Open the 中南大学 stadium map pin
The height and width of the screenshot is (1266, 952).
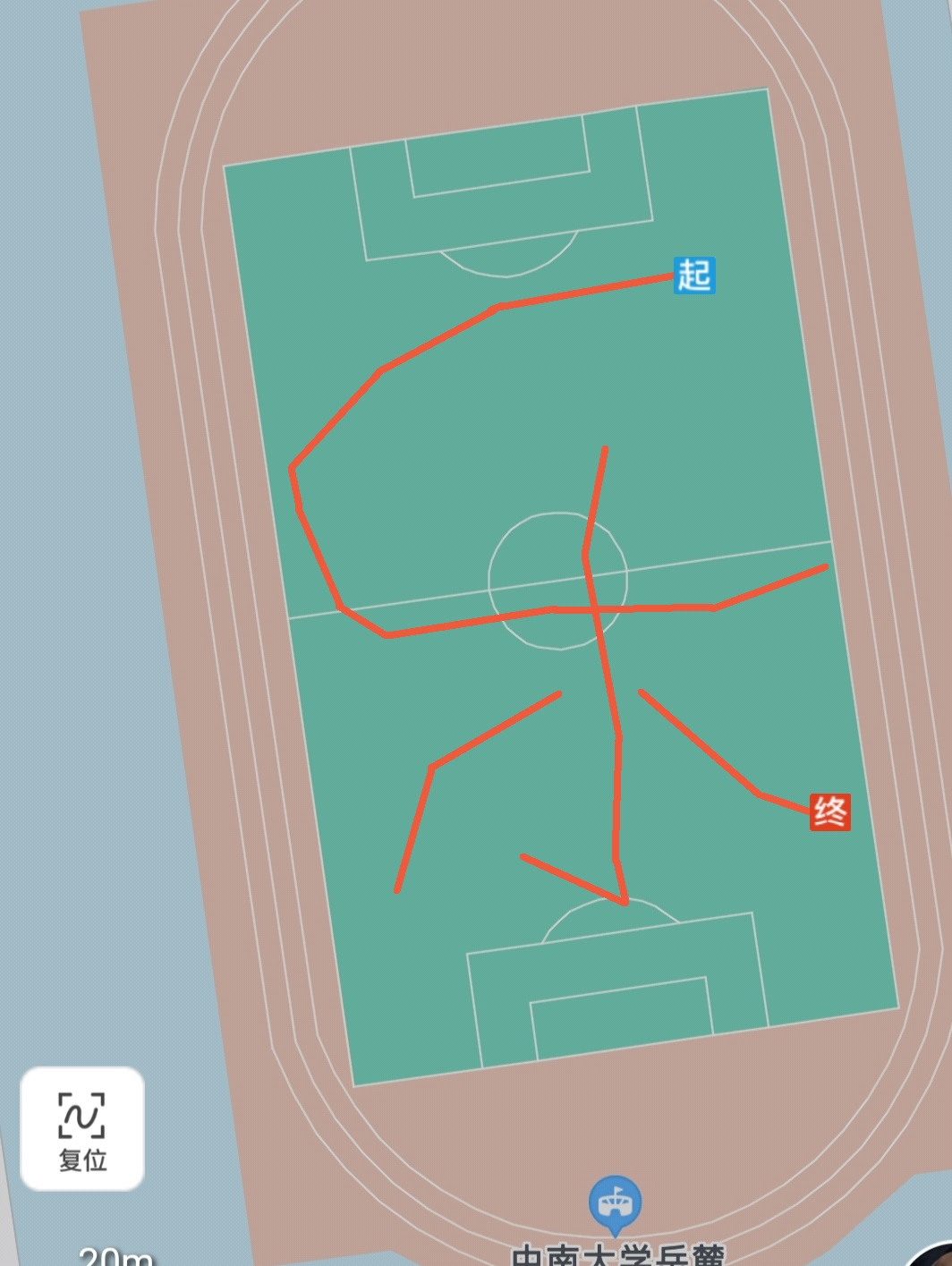pos(615,1203)
